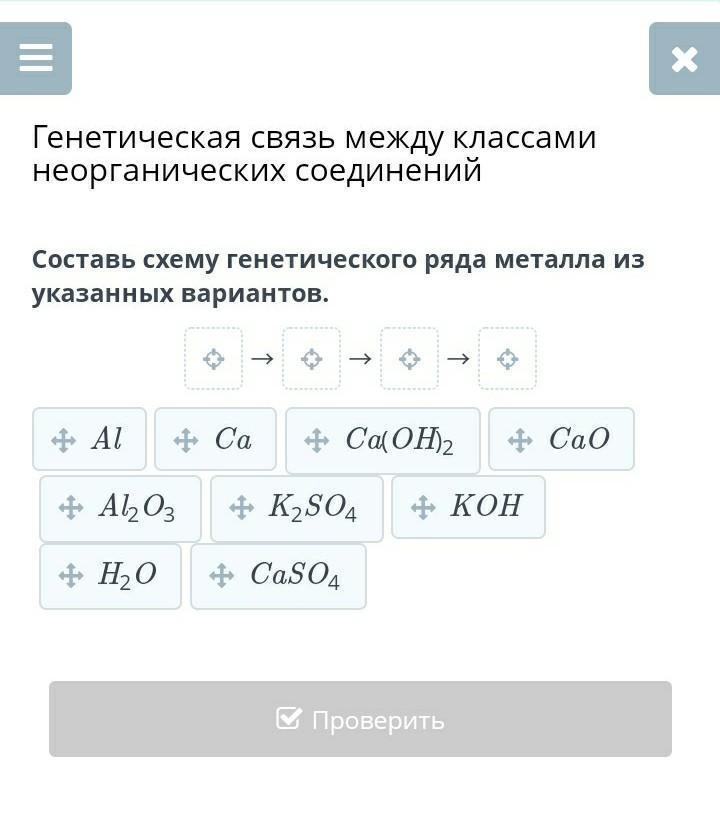Tap the last empty slot in the scheme
The height and width of the screenshot is (819, 720).
pyautogui.click(x=507, y=358)
